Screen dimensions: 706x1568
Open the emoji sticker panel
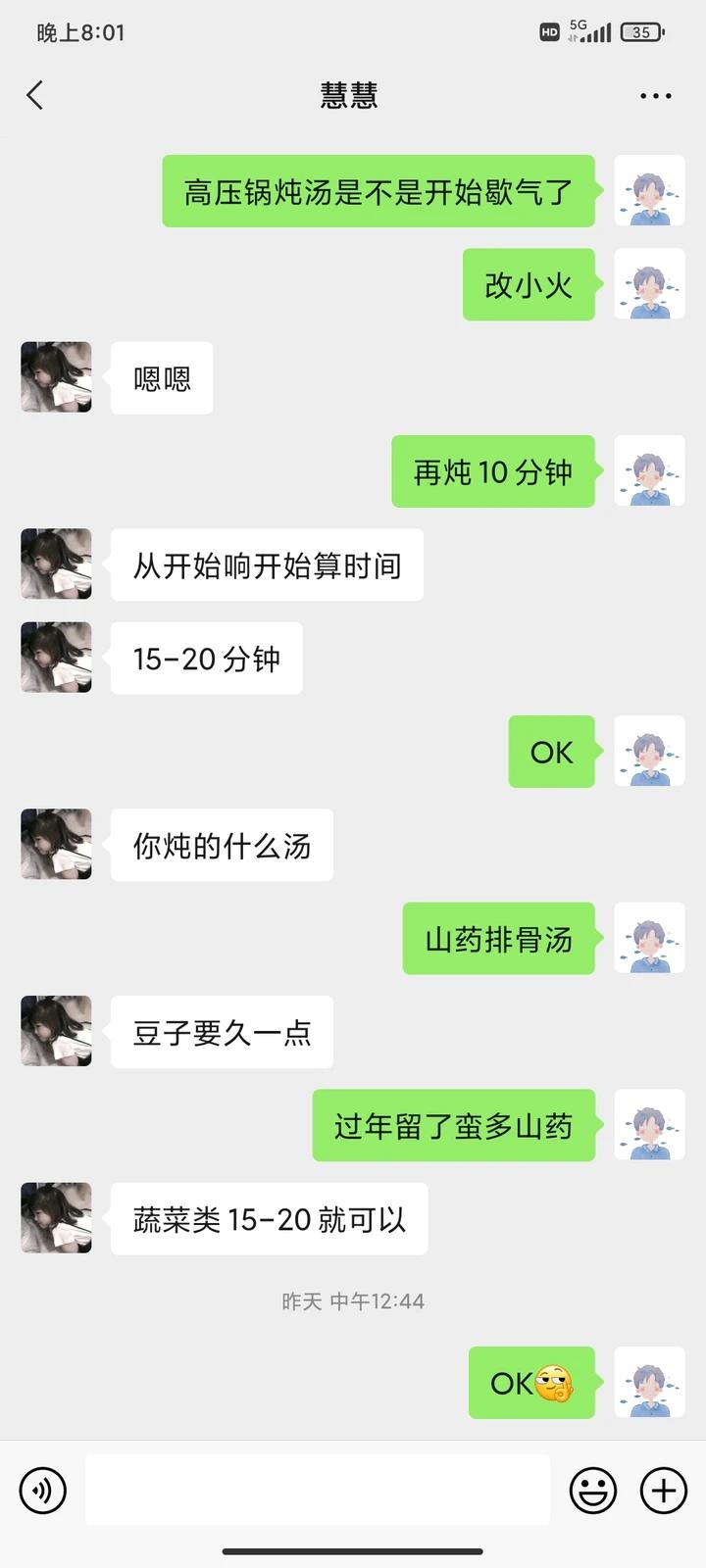[x=593, y=1491]
